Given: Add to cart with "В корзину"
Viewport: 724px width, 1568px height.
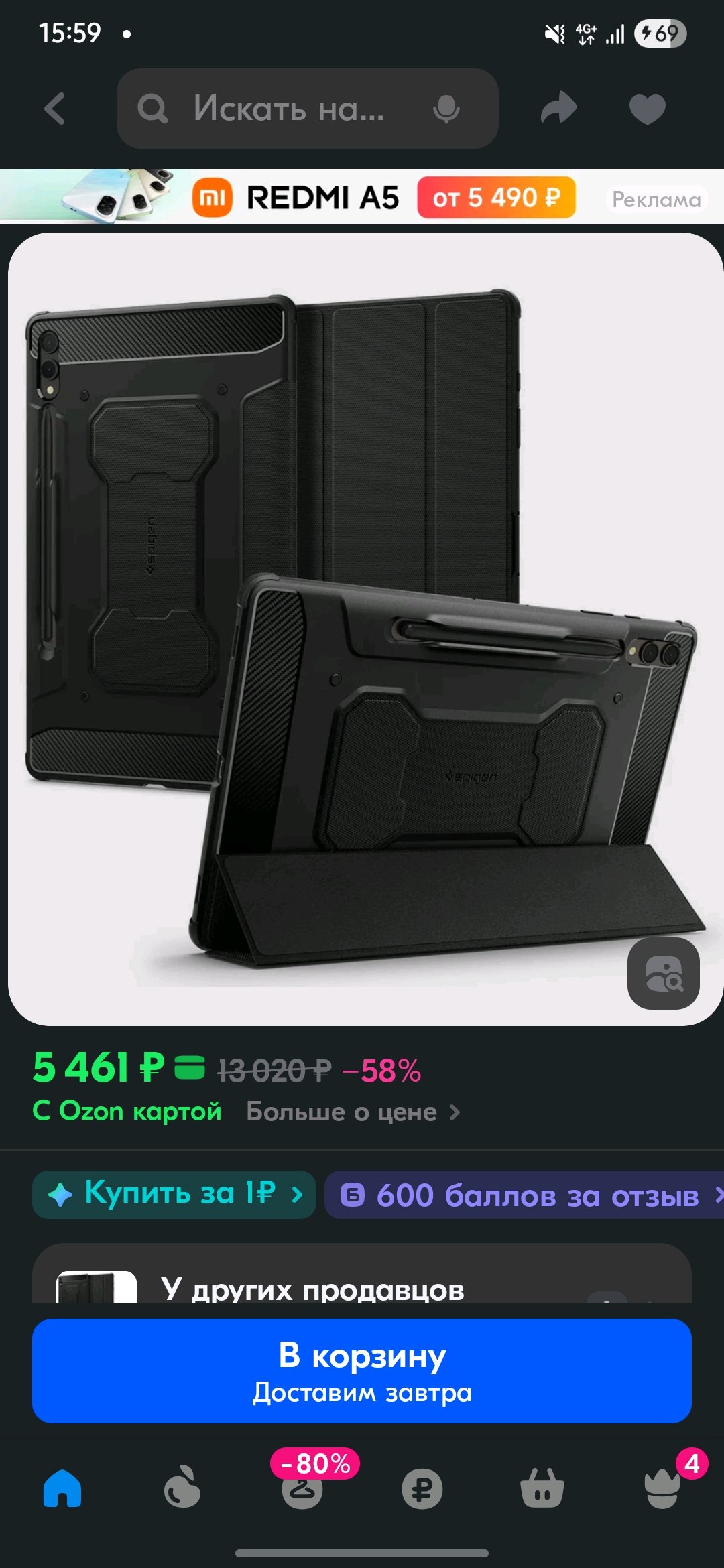Looking at the screenshot, I should [362, 1370].
